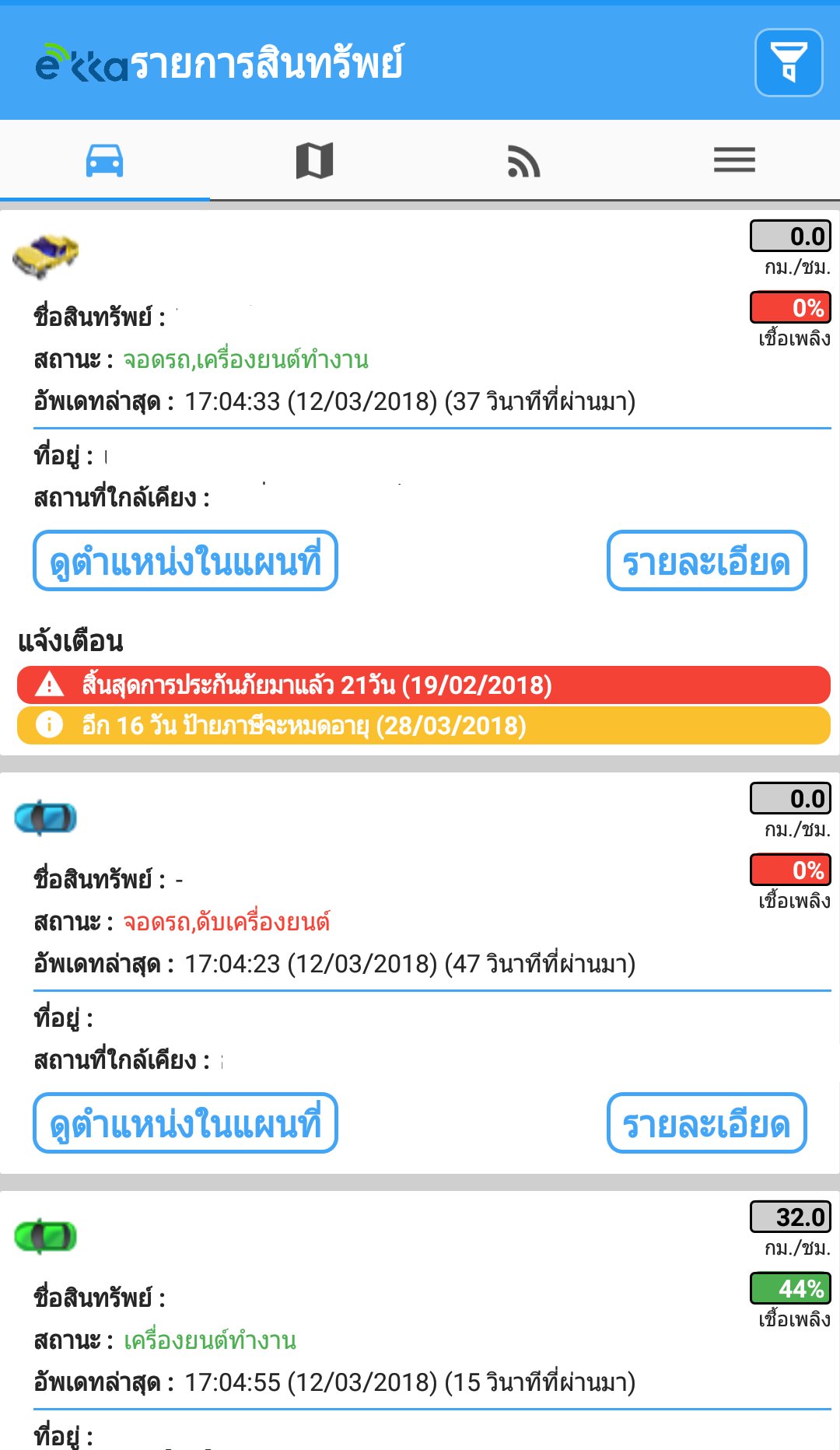Open the hamburger menu tab
The width and height of the screenshot is (840, 1450).
click(x=734, y=160)
